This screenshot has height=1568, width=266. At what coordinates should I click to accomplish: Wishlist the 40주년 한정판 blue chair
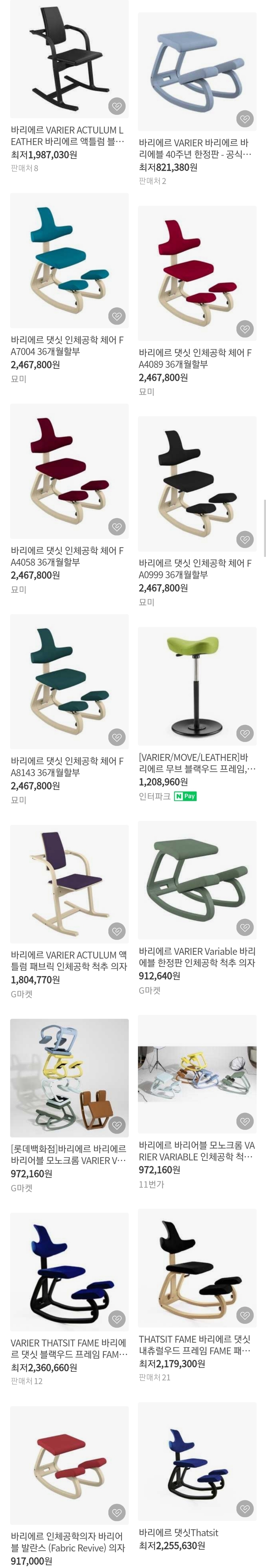pos(245,119)
